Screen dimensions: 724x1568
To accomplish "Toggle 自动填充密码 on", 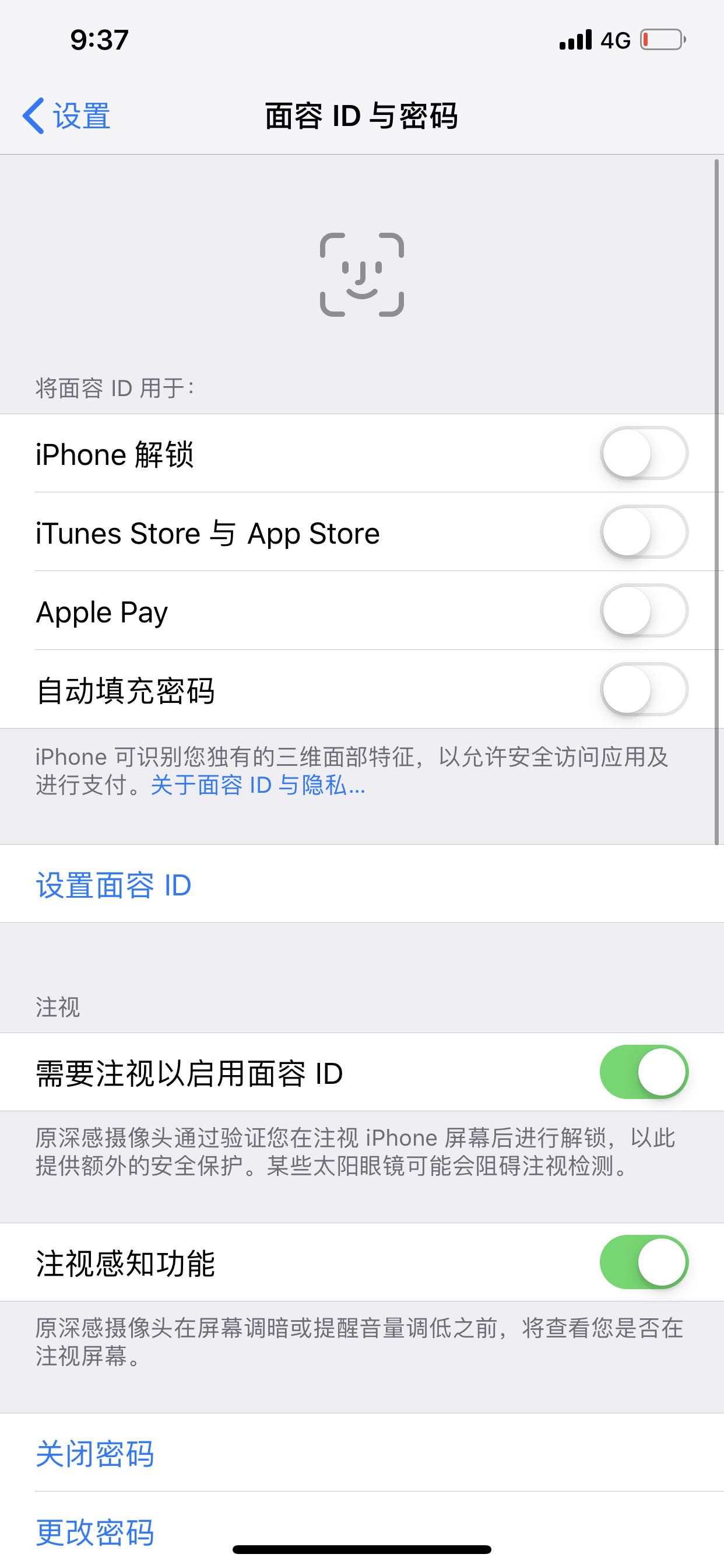I will click(644, 689).
